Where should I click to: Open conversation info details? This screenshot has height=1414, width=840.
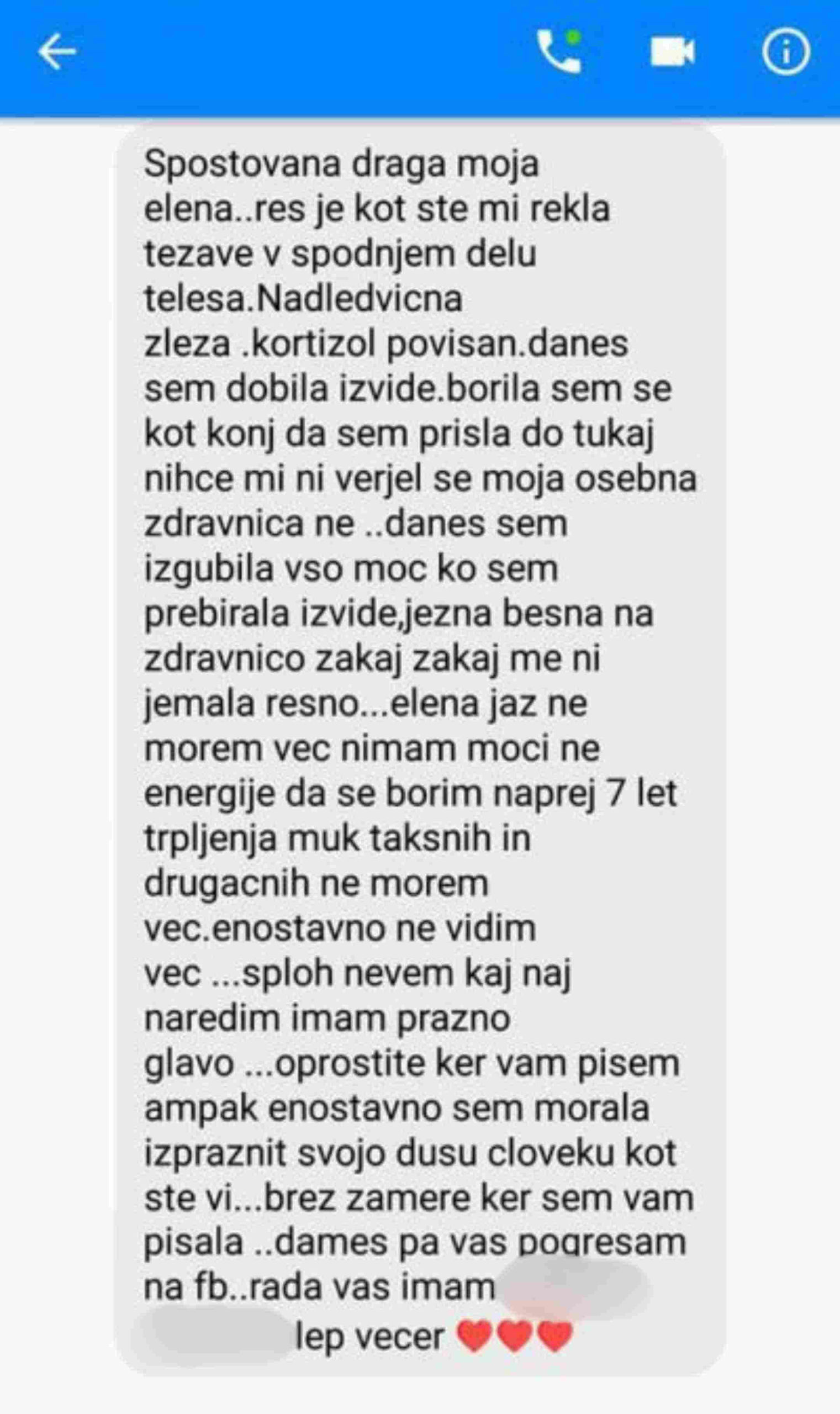786,52
